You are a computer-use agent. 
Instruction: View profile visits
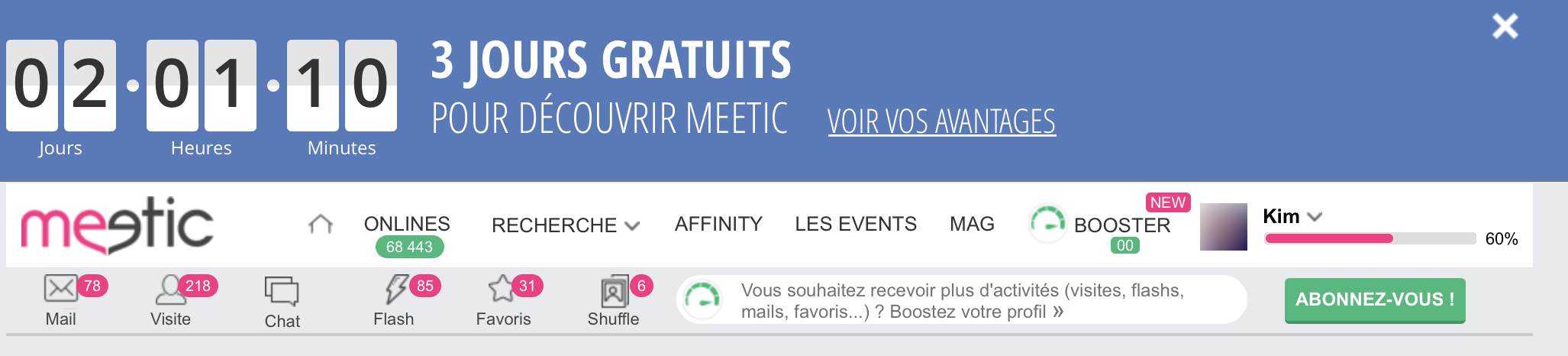pos(170,299)
